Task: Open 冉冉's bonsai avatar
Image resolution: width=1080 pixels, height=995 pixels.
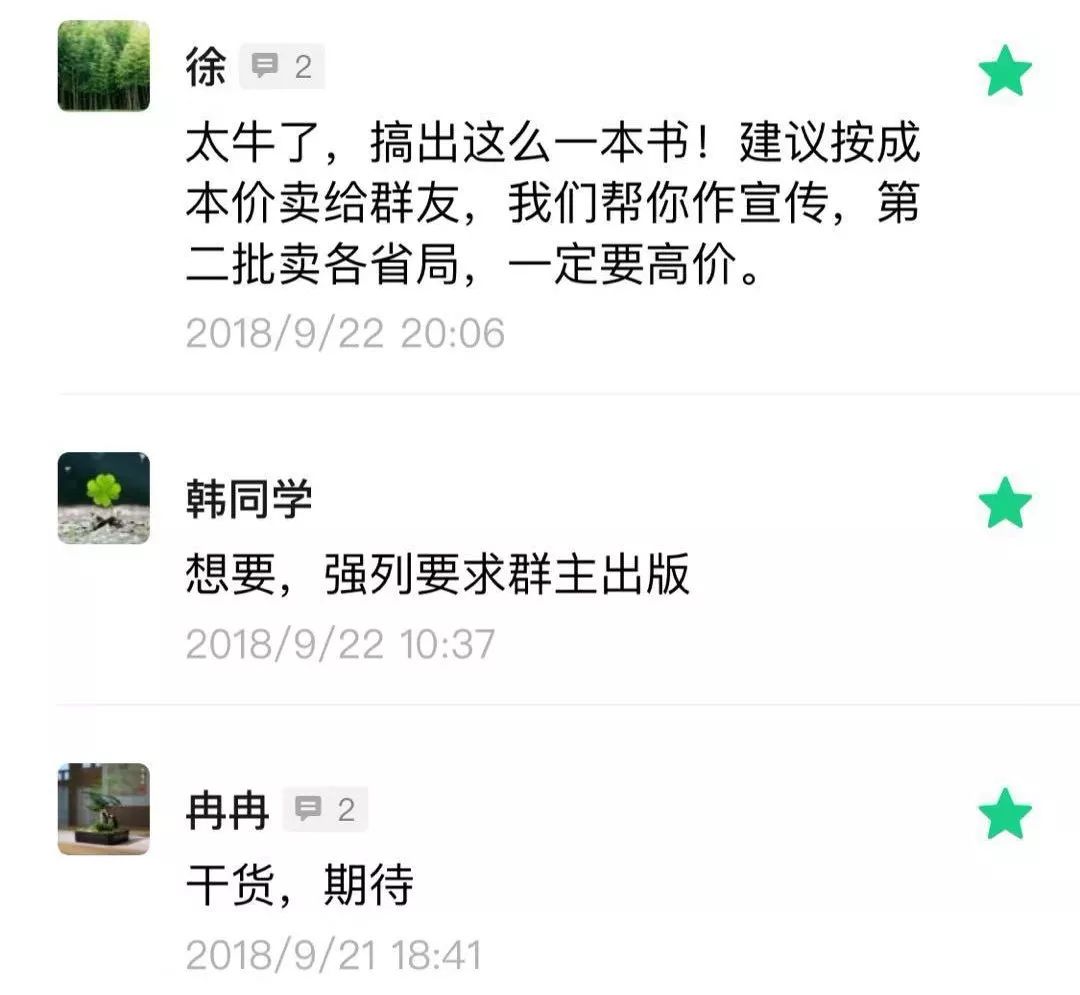Action: (x=104, y=808)
